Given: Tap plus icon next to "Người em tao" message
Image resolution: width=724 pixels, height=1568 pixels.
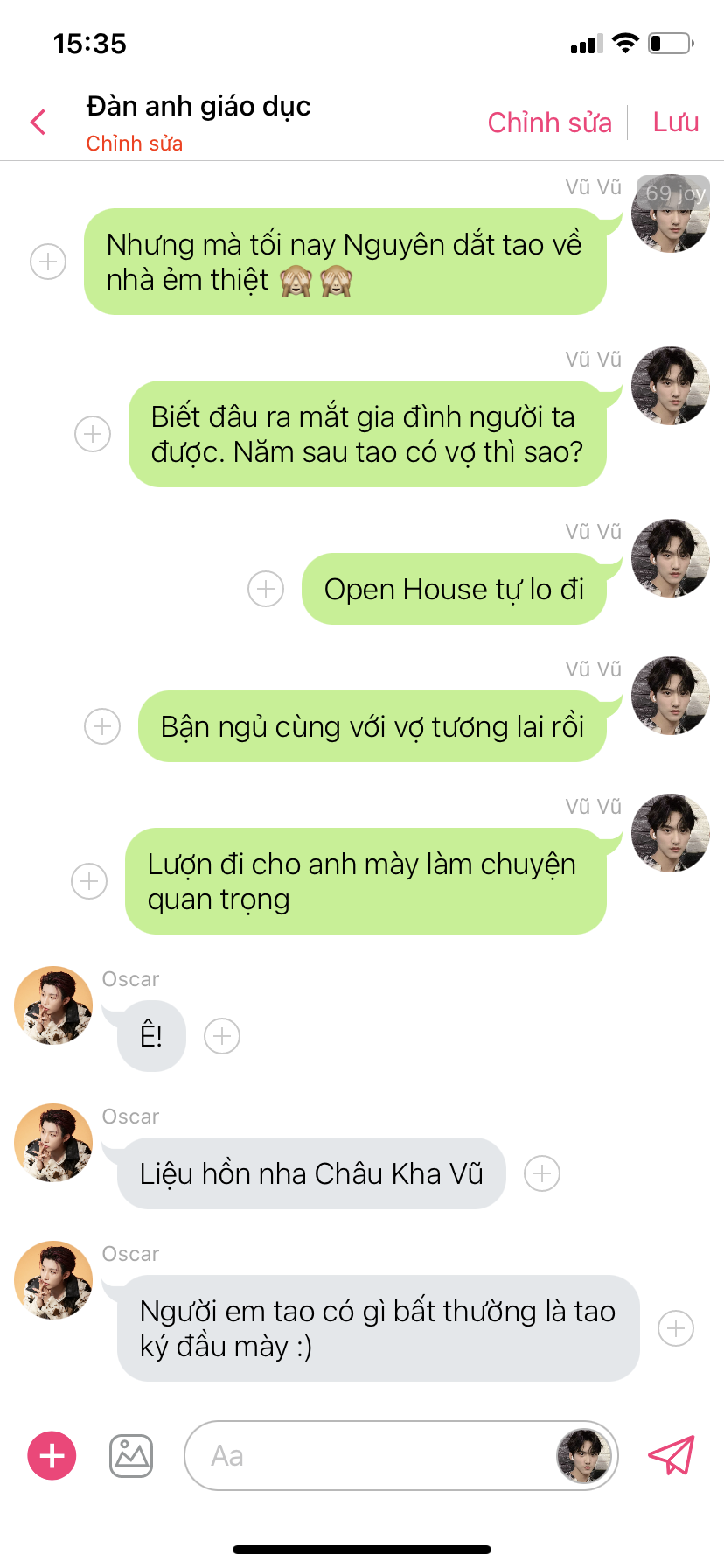Looking at the screenshot, I should 676,1328.
